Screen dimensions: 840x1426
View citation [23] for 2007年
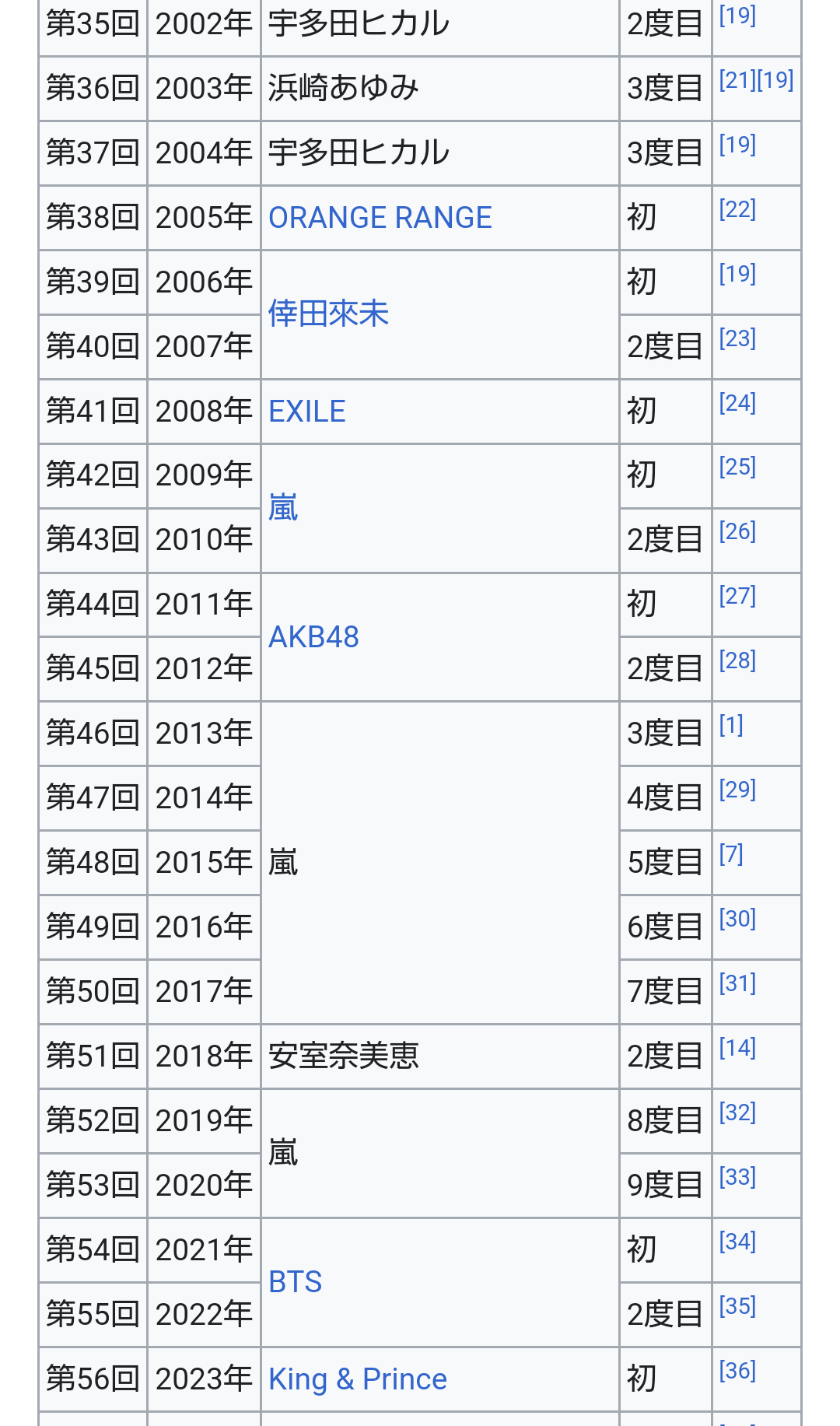pos(737,338)
